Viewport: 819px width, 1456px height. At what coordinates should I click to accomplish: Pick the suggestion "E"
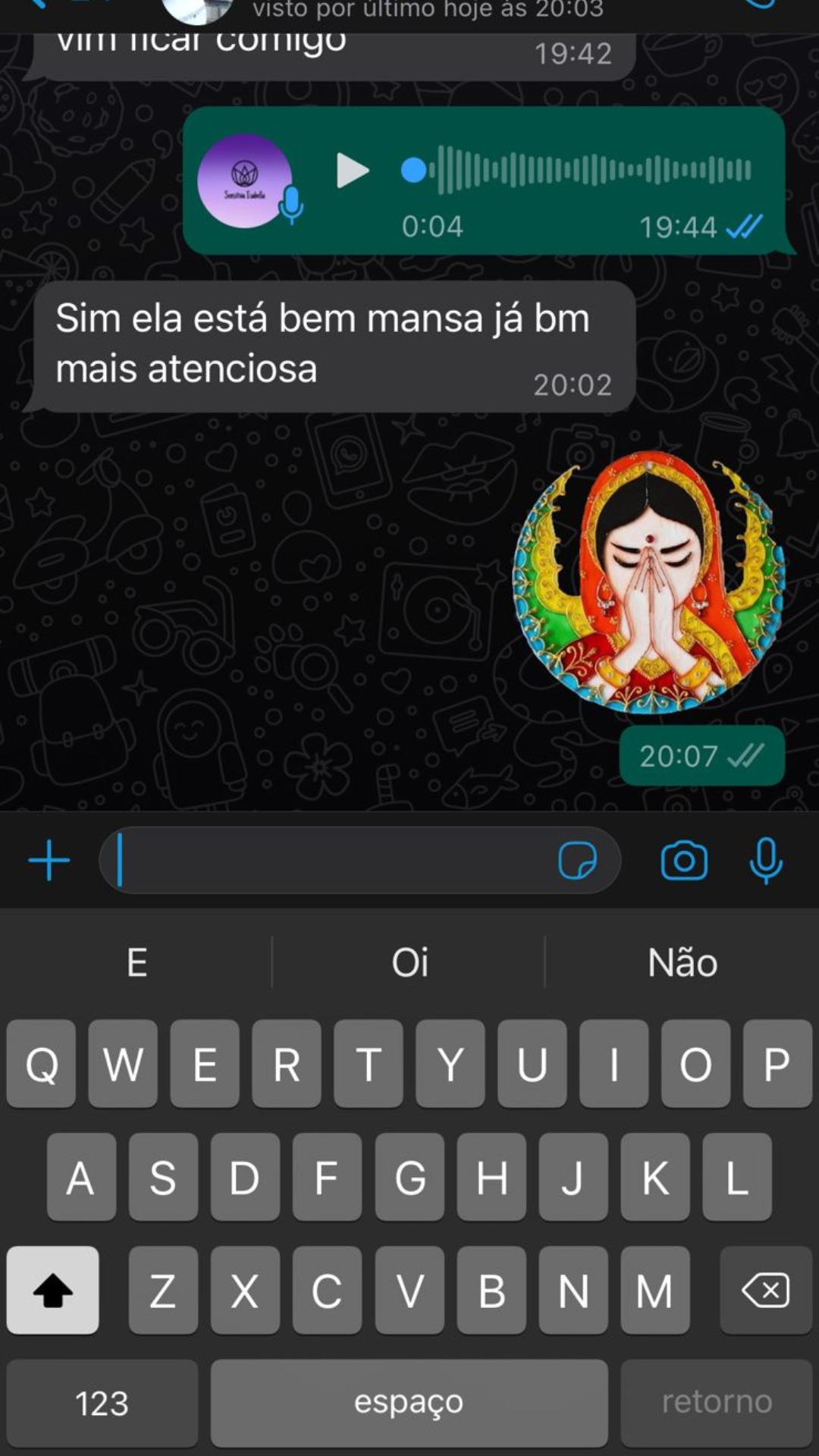pos(136,962)
